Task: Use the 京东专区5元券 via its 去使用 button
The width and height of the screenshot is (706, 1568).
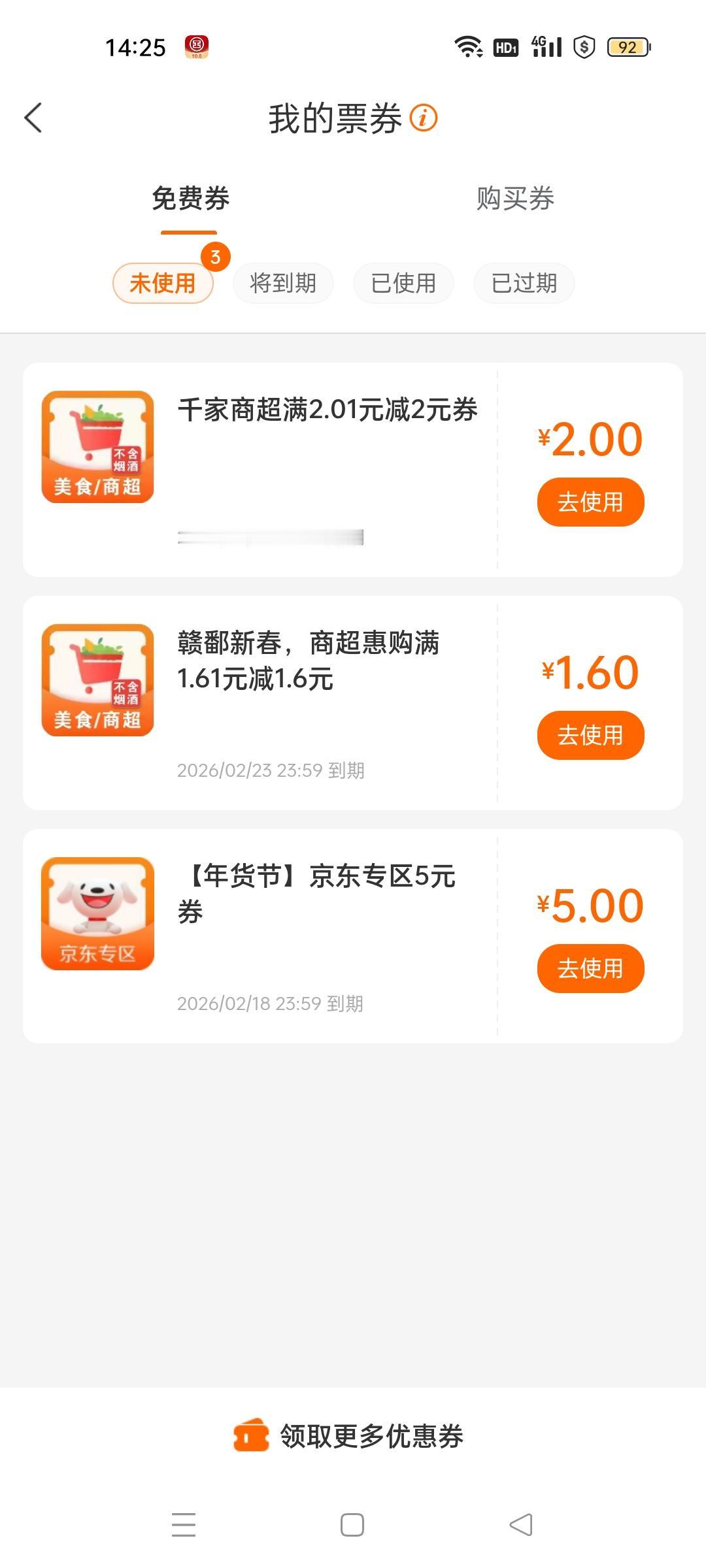Action: [590, 968]
